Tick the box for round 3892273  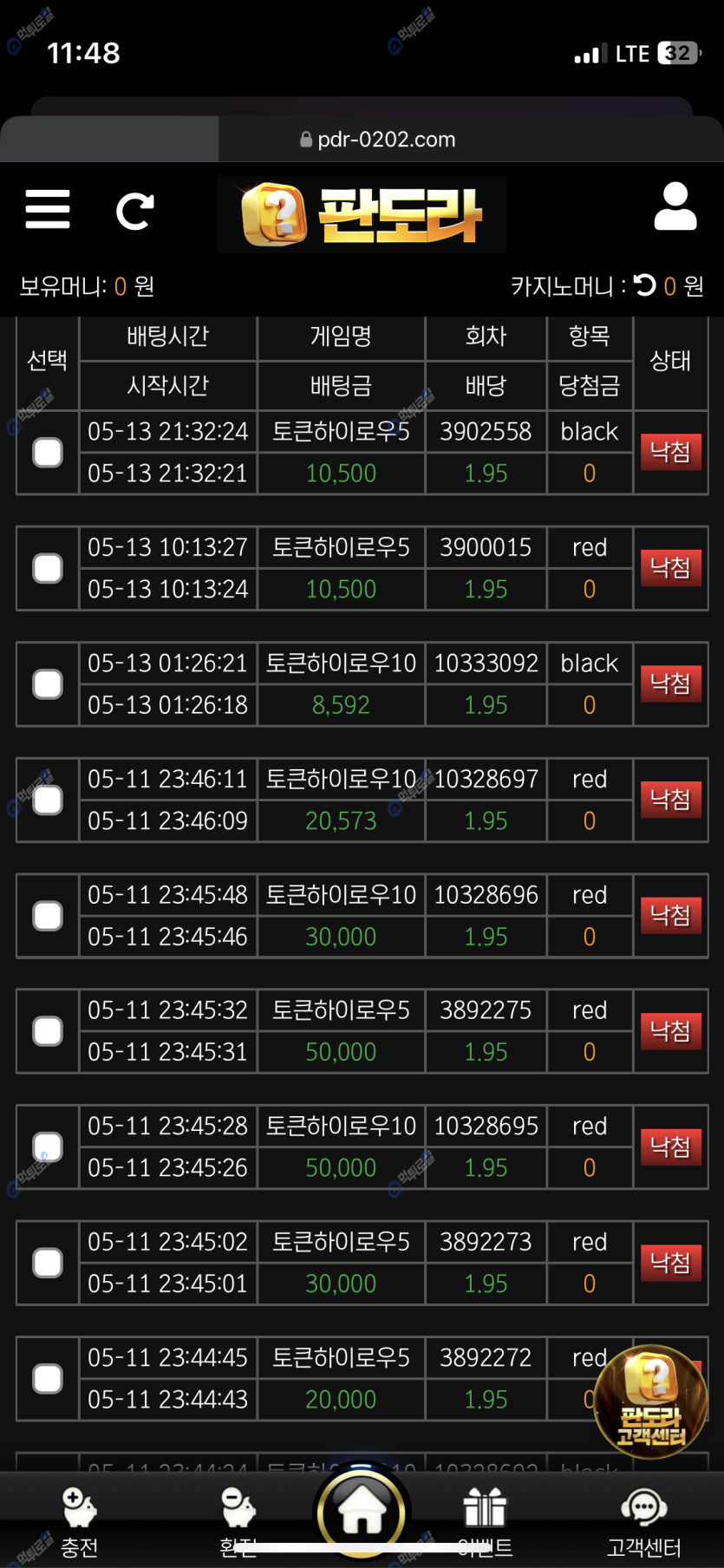pyautogui.click(x=48, y=1263)
